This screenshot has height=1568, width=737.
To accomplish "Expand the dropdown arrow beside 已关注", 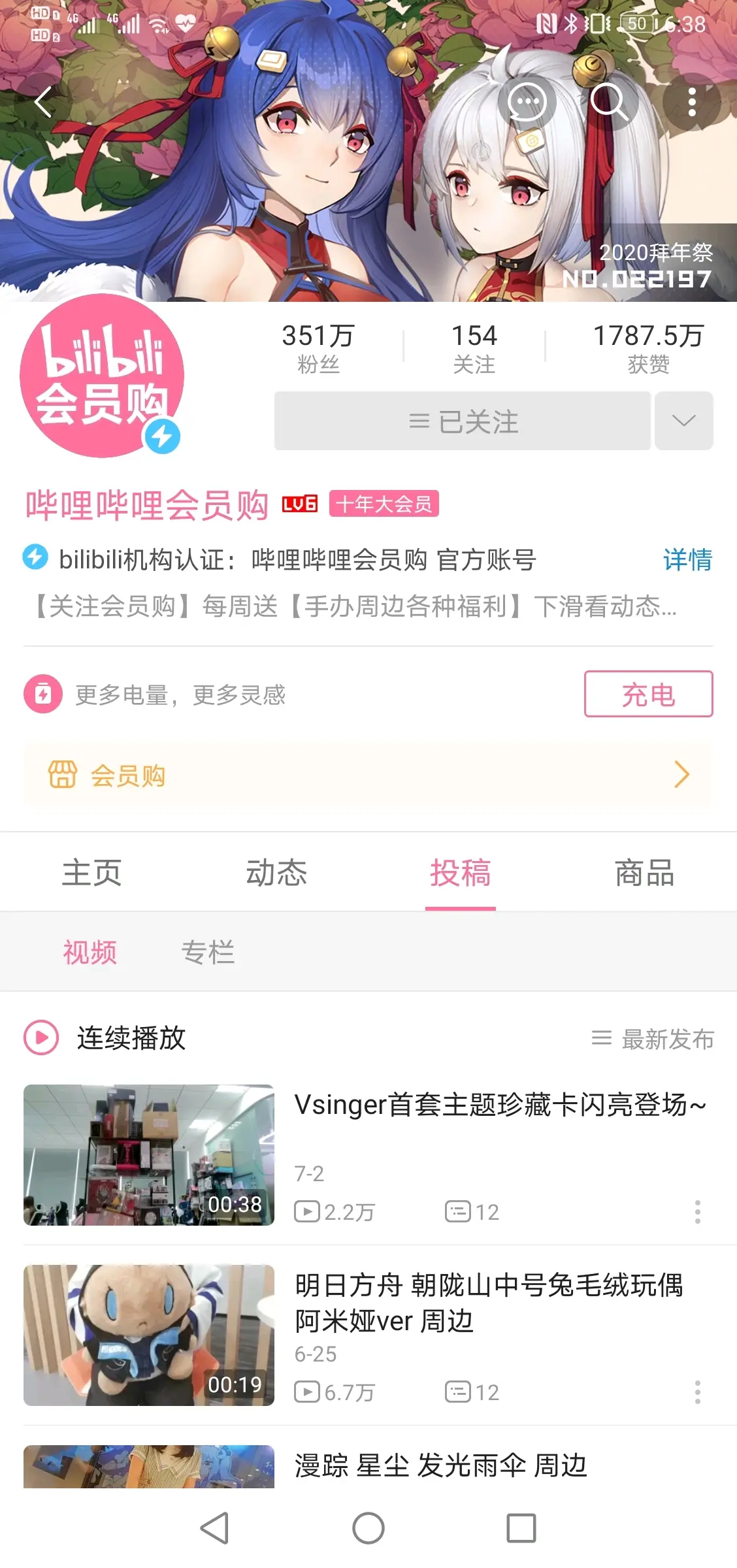I will point(683,421).
